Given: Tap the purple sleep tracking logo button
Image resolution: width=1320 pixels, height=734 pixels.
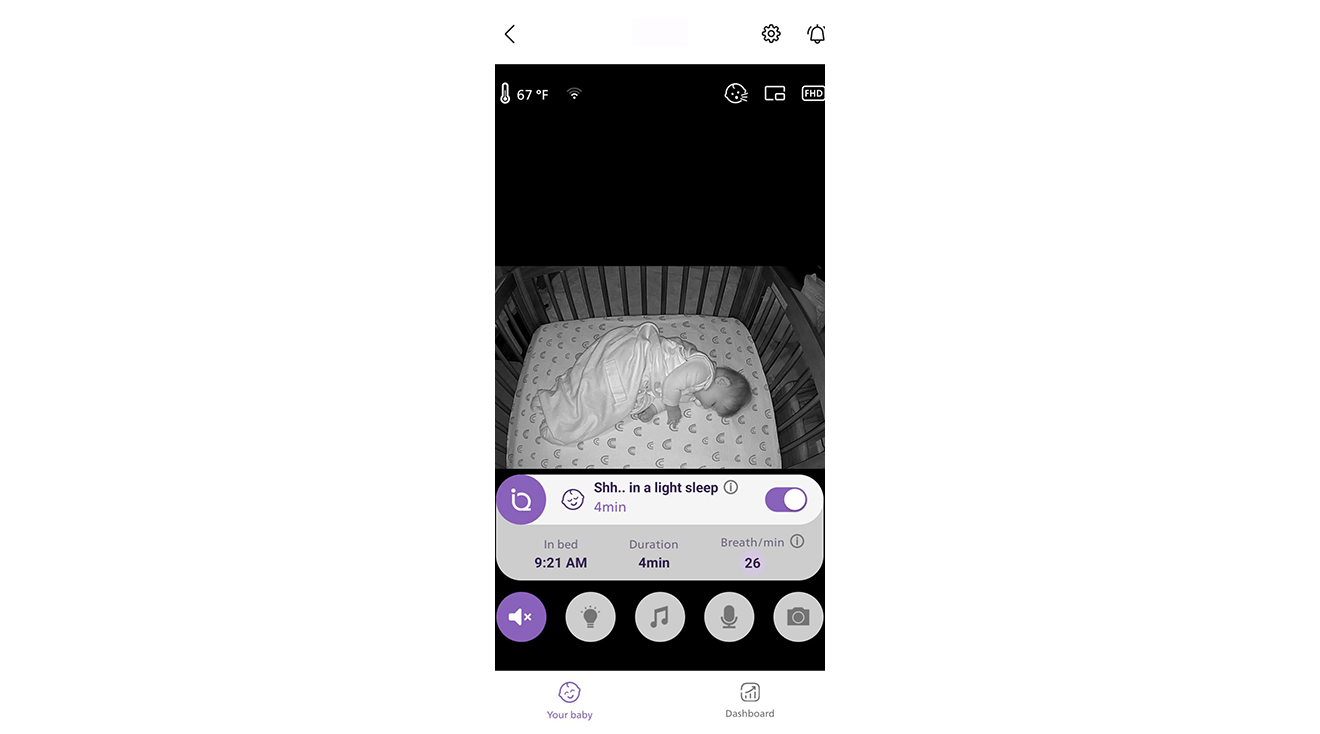Looking at the screenshot, I should (521, 500).
